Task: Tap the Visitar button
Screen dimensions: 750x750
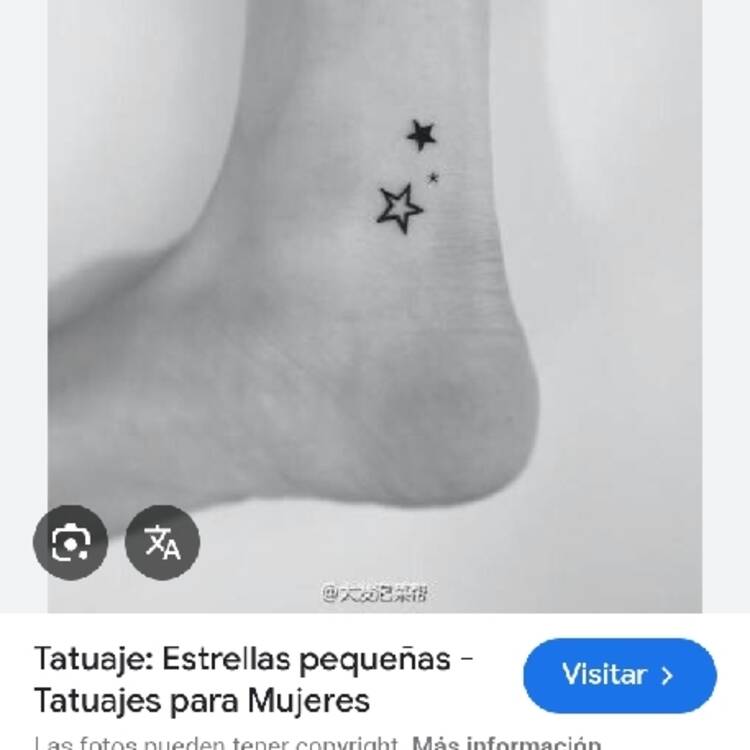Action: click(619, 675)
